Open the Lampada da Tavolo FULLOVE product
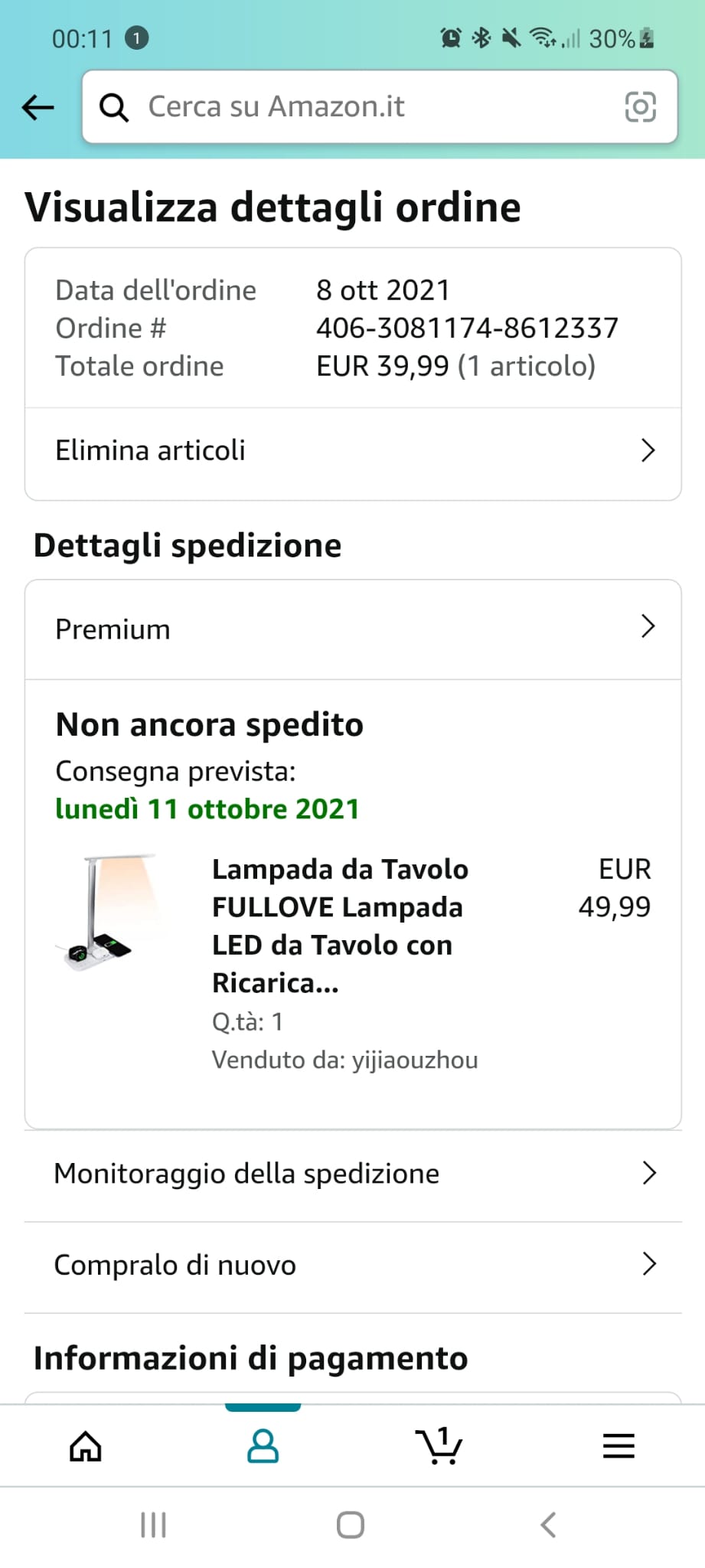This screenshot has width=705, height=1568. tap(339, 926)
